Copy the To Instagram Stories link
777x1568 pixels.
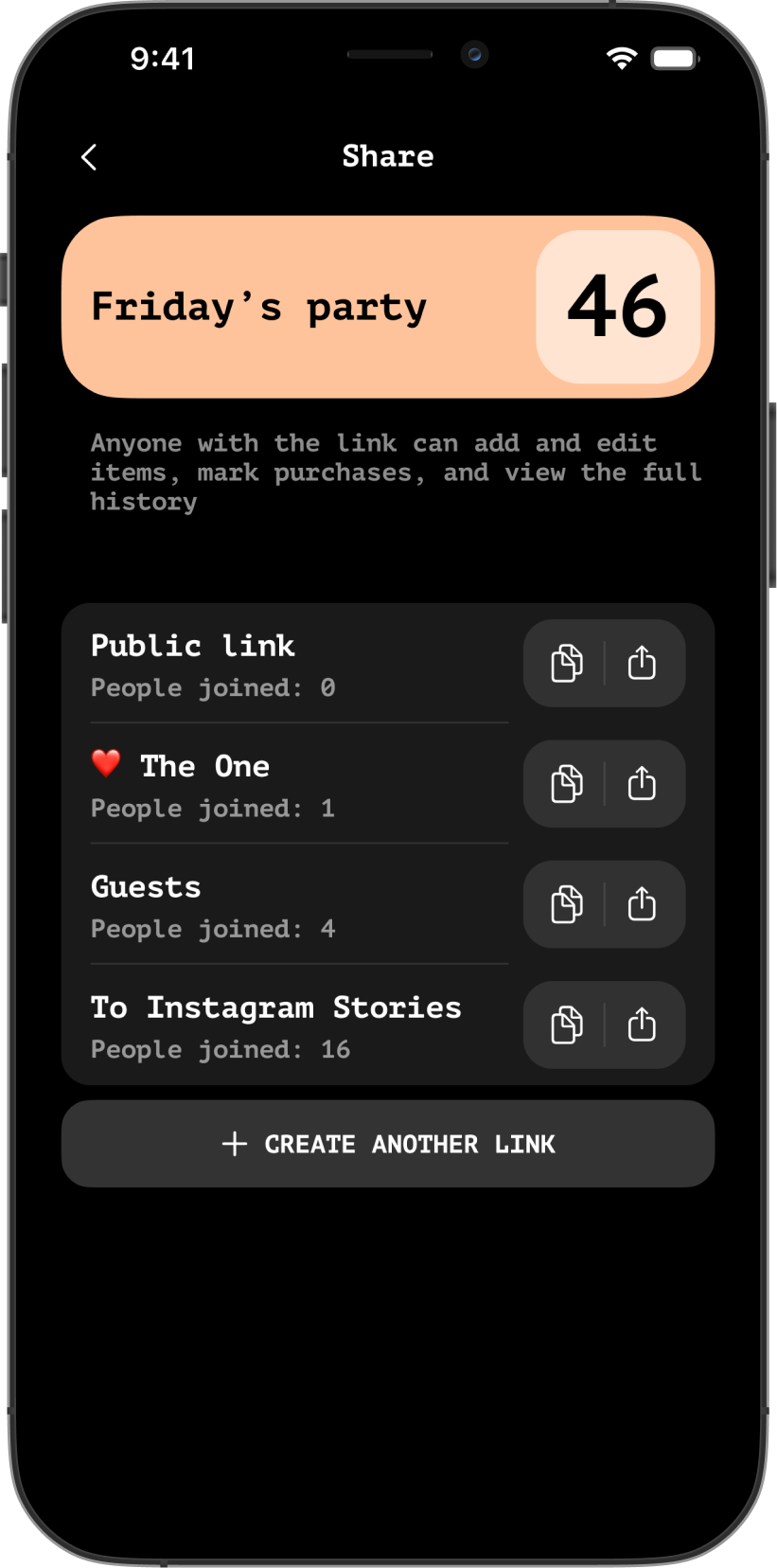point(566,1025)
